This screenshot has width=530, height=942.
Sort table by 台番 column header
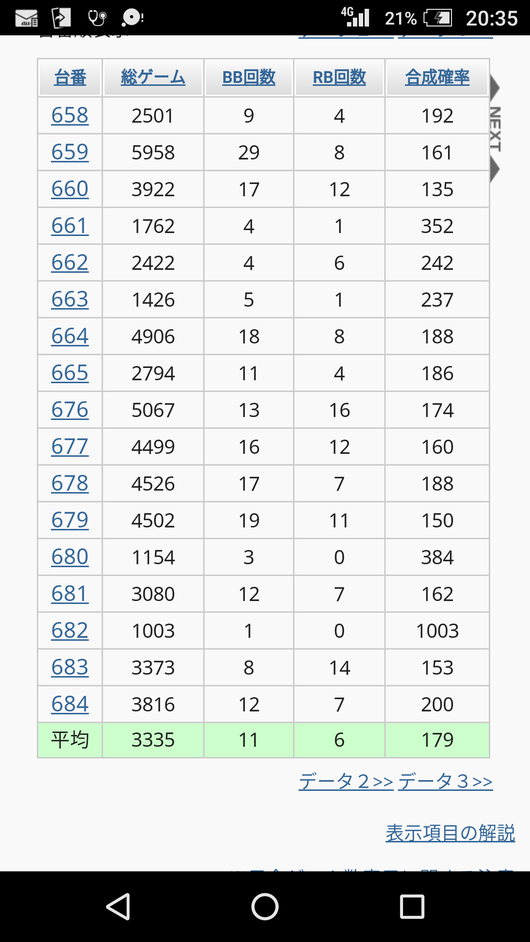point(70,77)
